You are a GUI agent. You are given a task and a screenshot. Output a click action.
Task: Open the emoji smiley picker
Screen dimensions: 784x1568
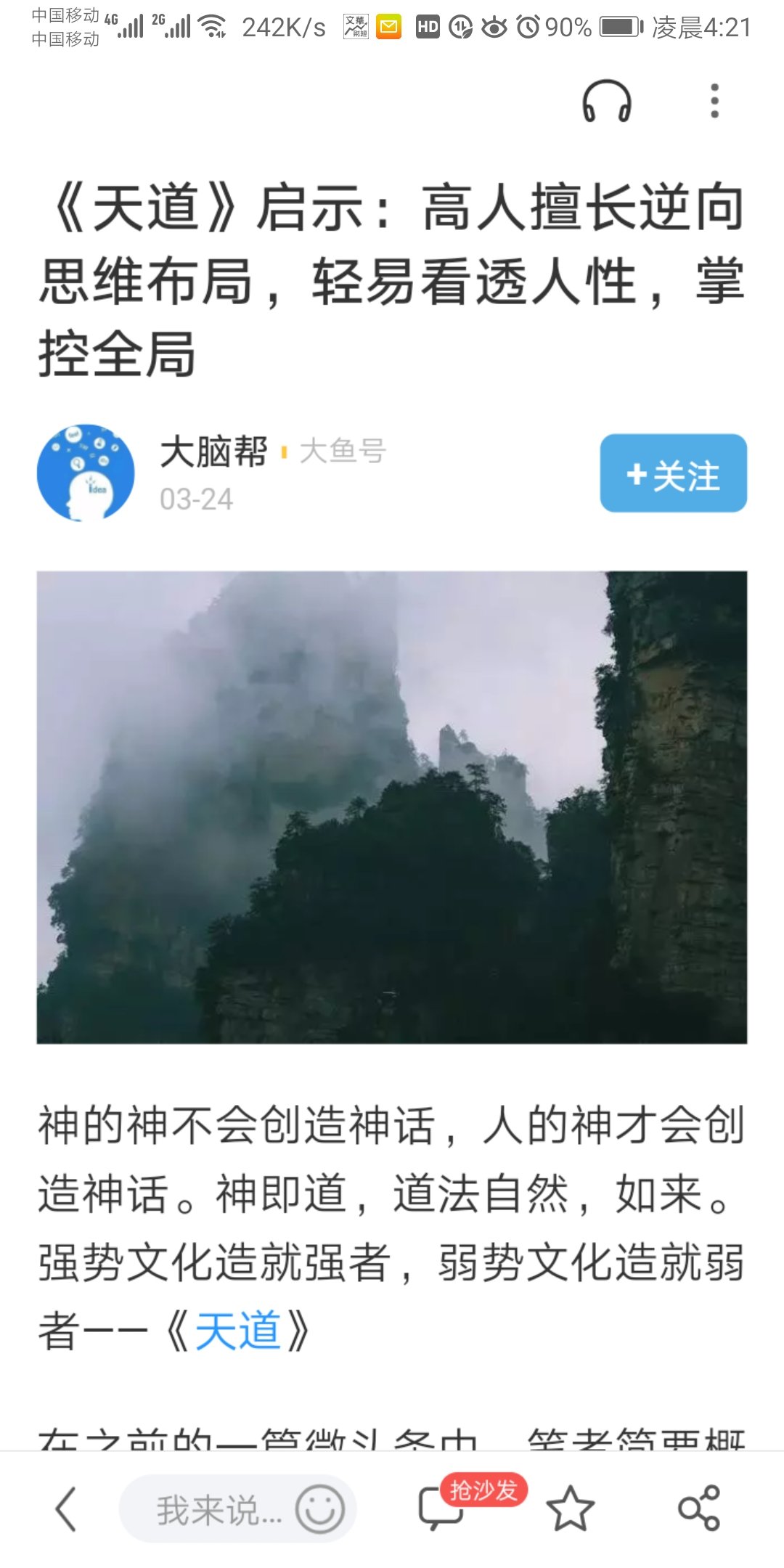pyautogui.click(x=319, y=1509)
